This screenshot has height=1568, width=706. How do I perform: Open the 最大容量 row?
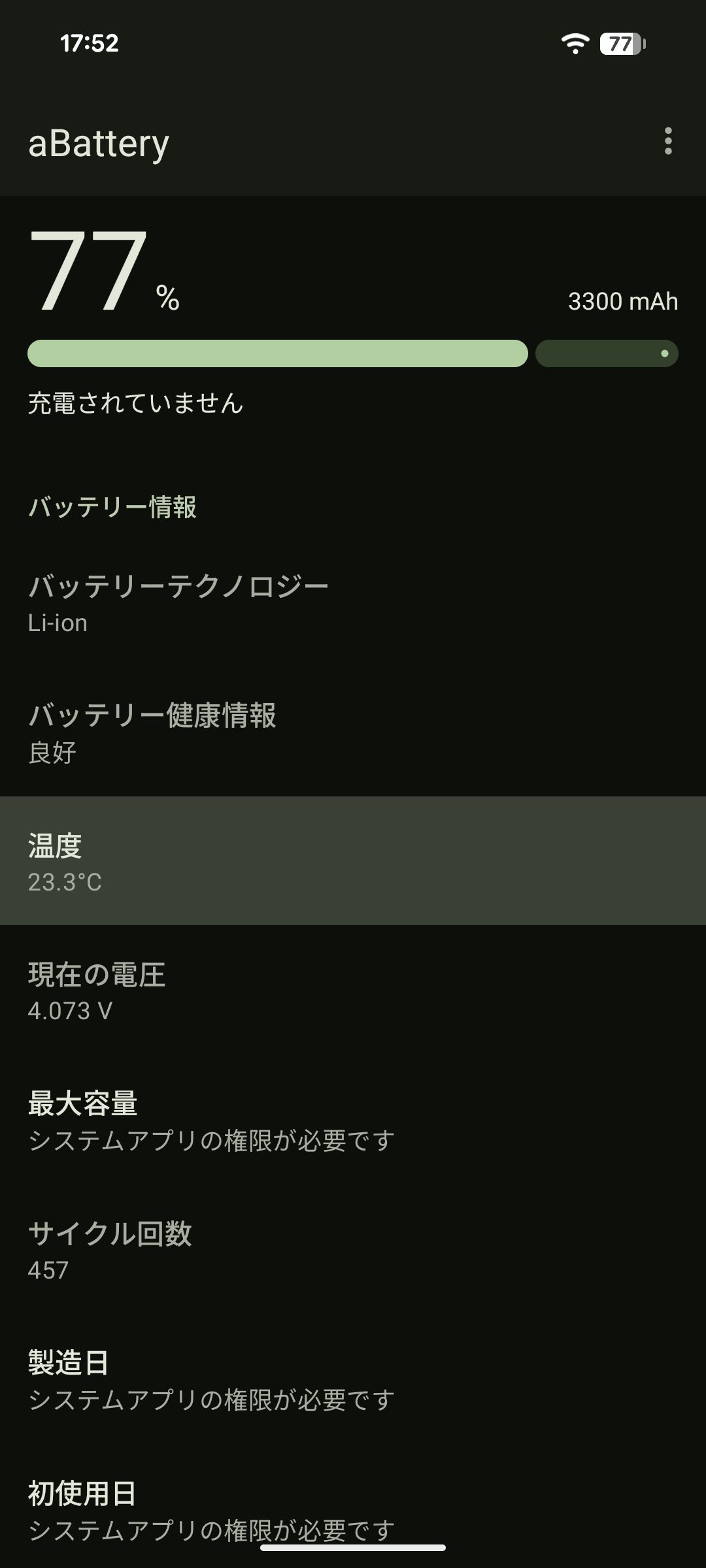pyautogui.click(x=353, y=1120)
